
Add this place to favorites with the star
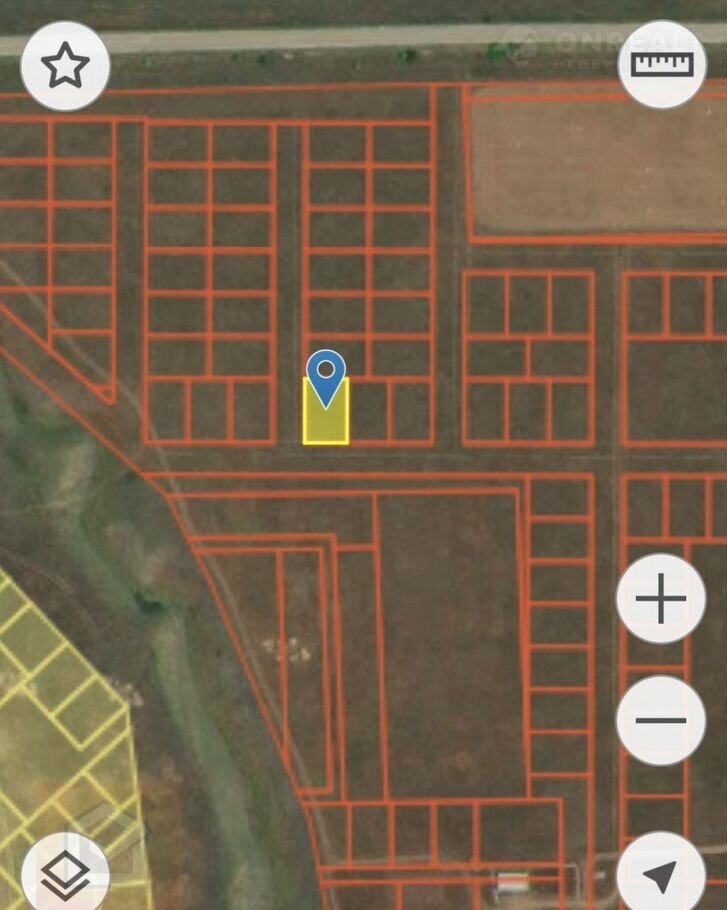coord(65,66)
